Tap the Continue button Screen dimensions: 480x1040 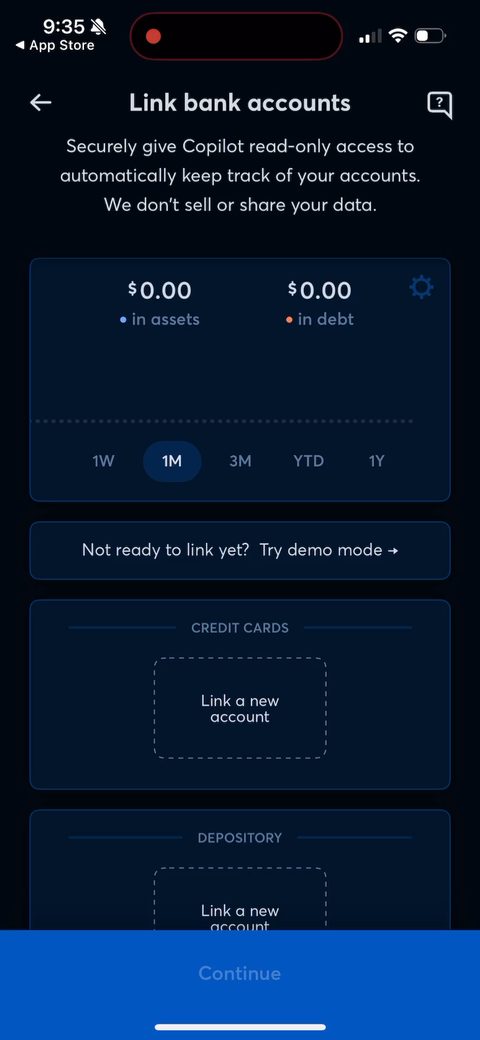(240, 973)
